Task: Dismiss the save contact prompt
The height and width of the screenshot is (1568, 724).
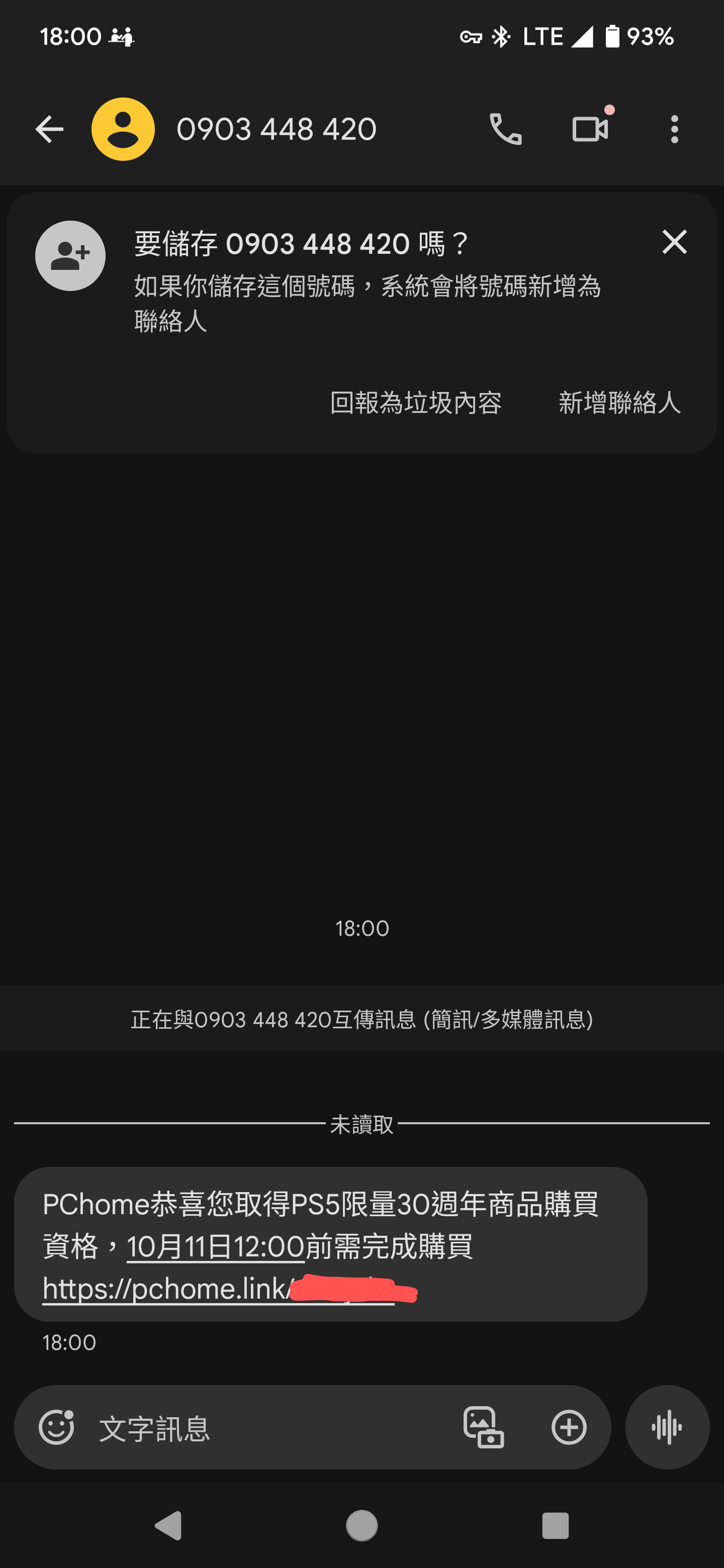Action: click(x=674, y=242)
